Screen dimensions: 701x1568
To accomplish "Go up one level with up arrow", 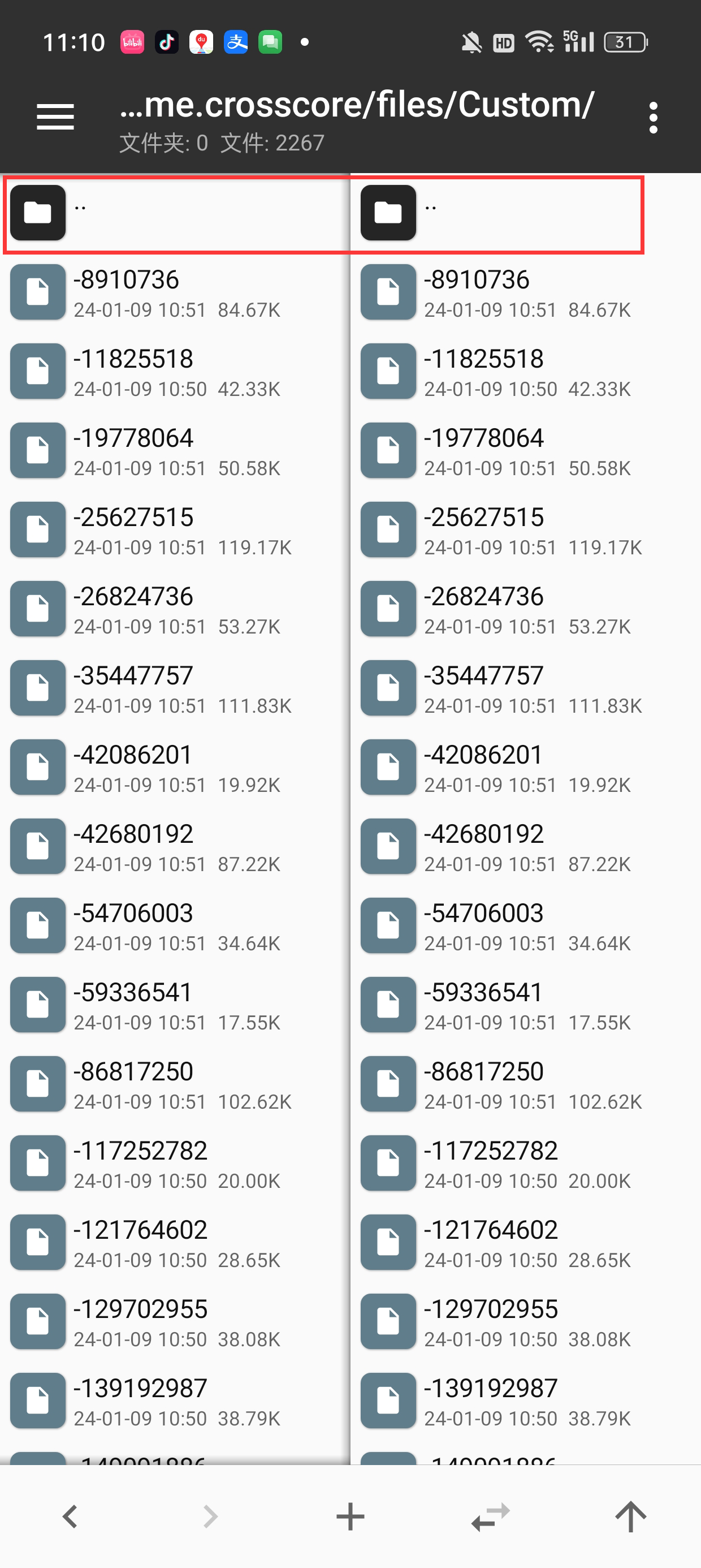I will 630,1517.
